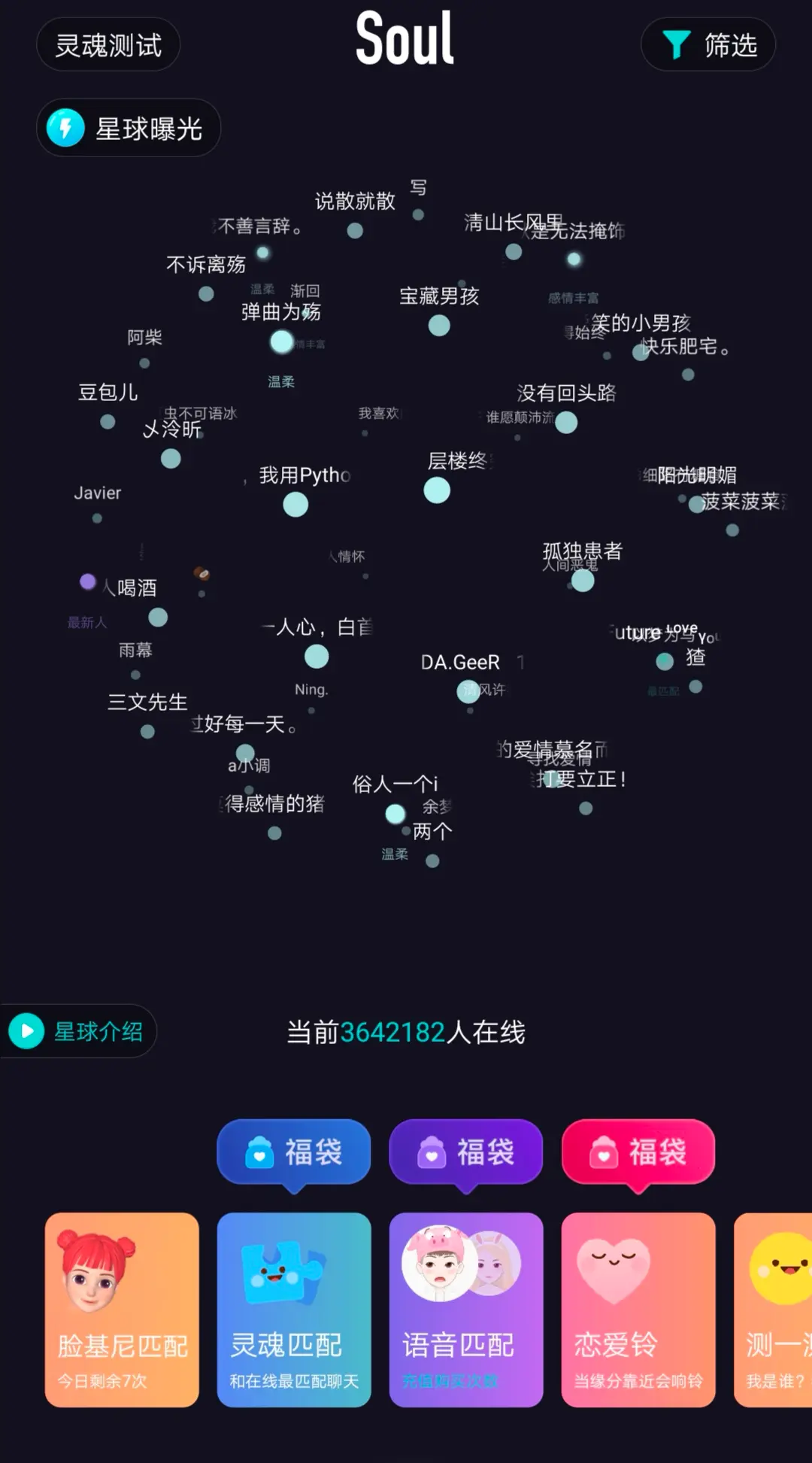Select the user DA.GeeR on the planet
Screen dimensions: 812x1463
point(468,690)
